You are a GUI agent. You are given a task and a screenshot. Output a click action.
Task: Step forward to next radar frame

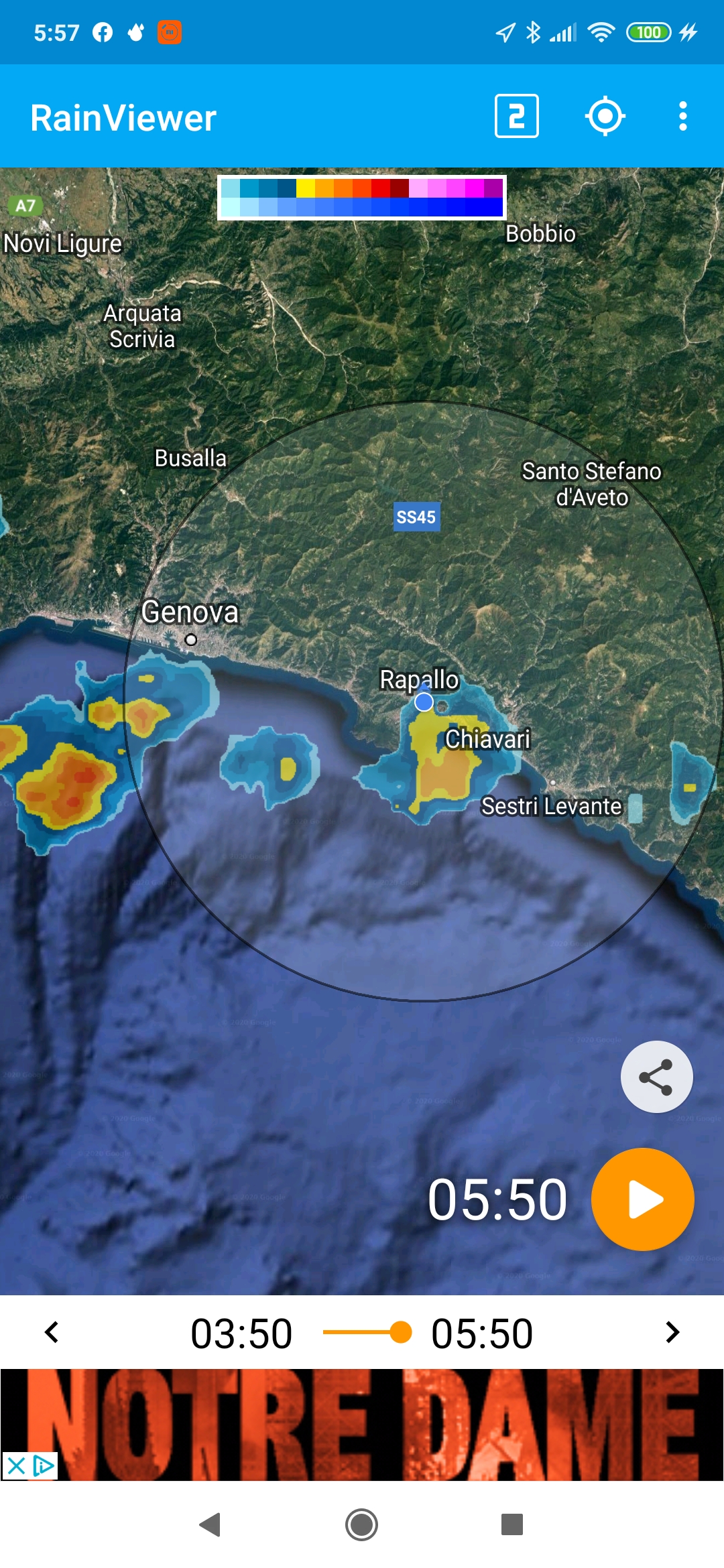pos(672,1332)
